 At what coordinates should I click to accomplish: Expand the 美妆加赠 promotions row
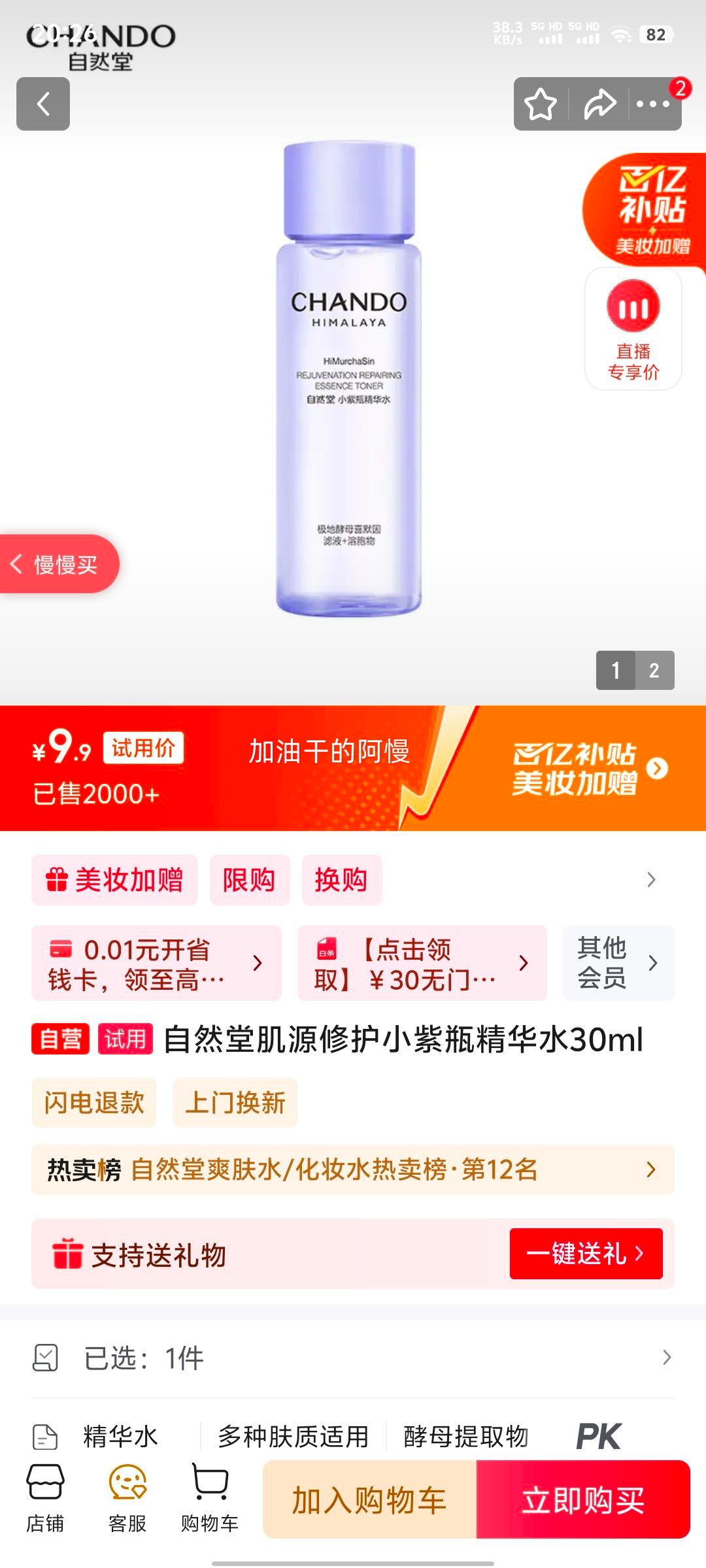point(353,880)
